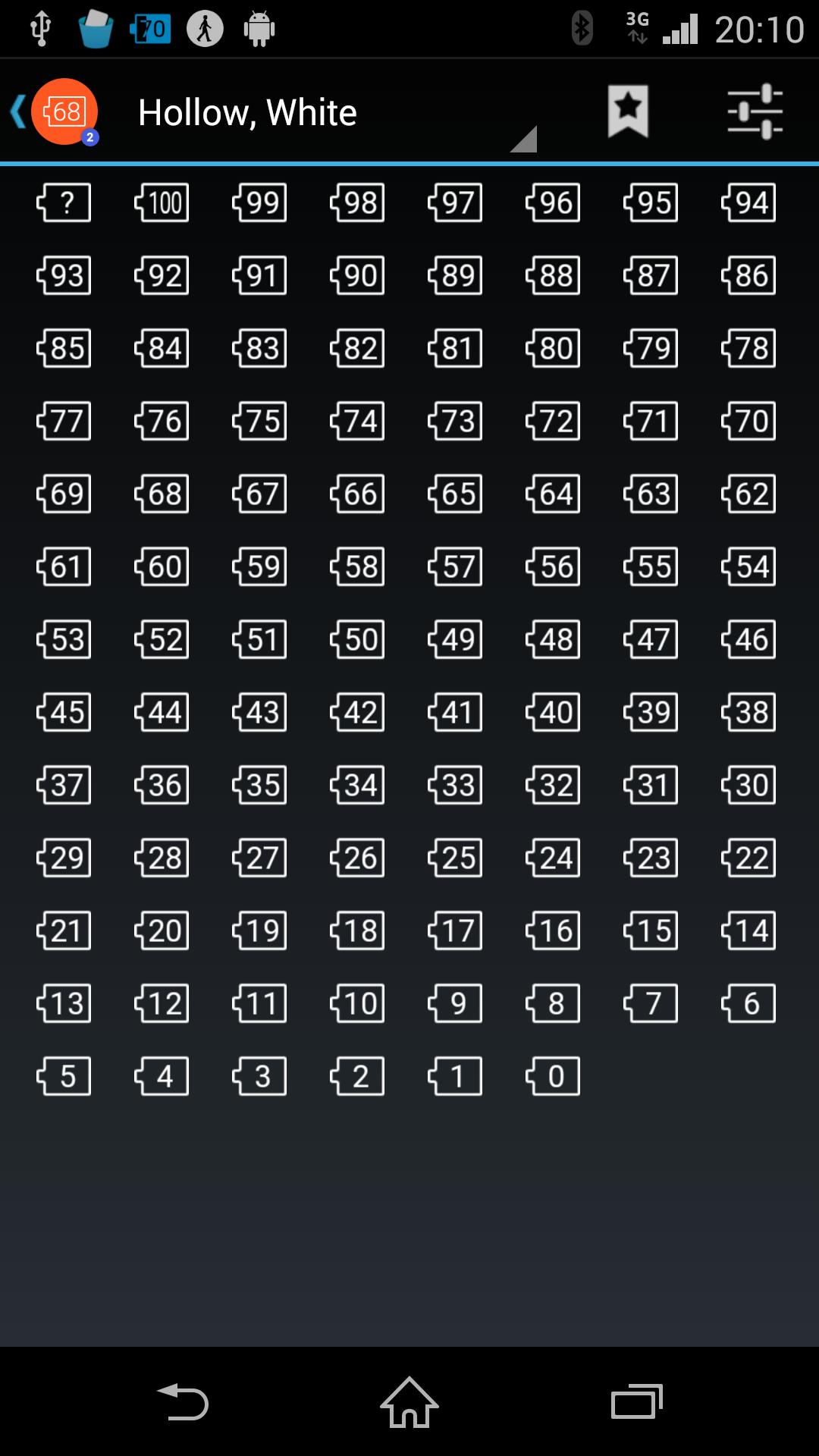The image size is (819, 1456).
Task: Pick the icon numbered 88
Action: 554,275
